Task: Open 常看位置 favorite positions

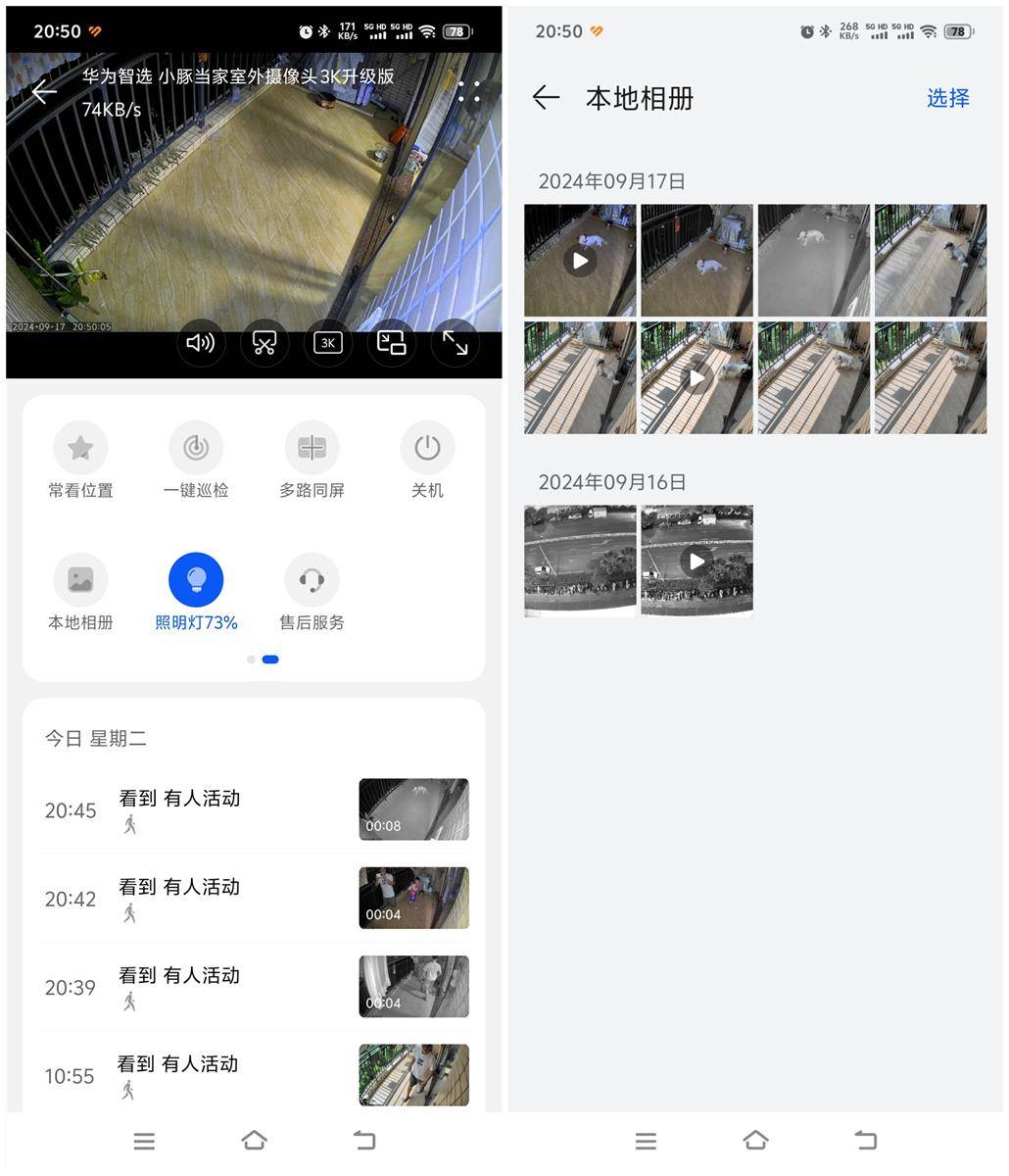Action: click(x=80, y=461)
